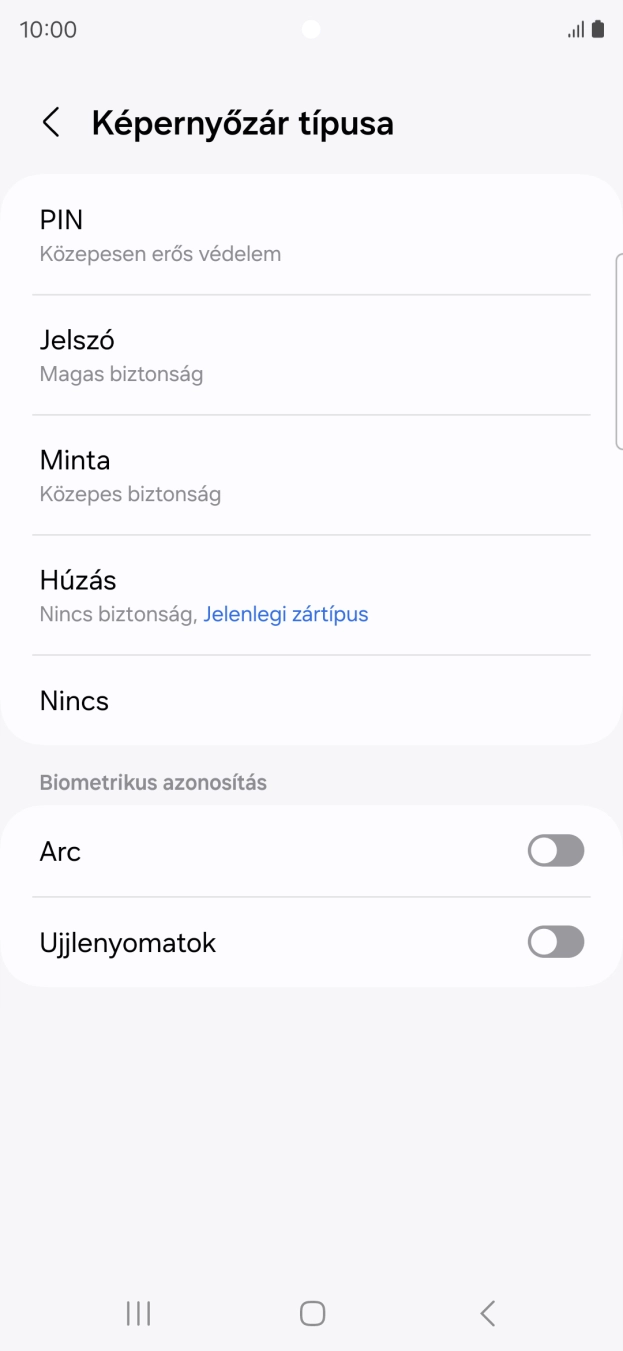623x1351 pixels.
Task: Enable the Arc biometric switch
Action: click(x=555, y=851)
